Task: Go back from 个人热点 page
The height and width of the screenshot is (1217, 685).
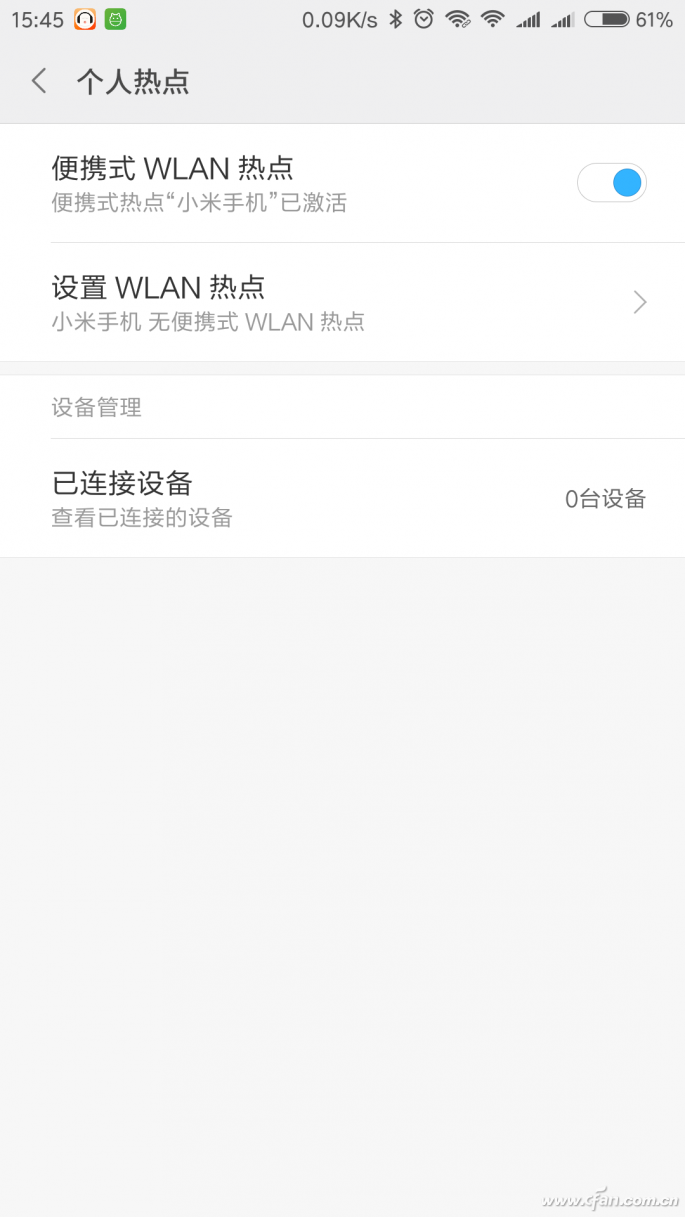Action: coord(39,81)
